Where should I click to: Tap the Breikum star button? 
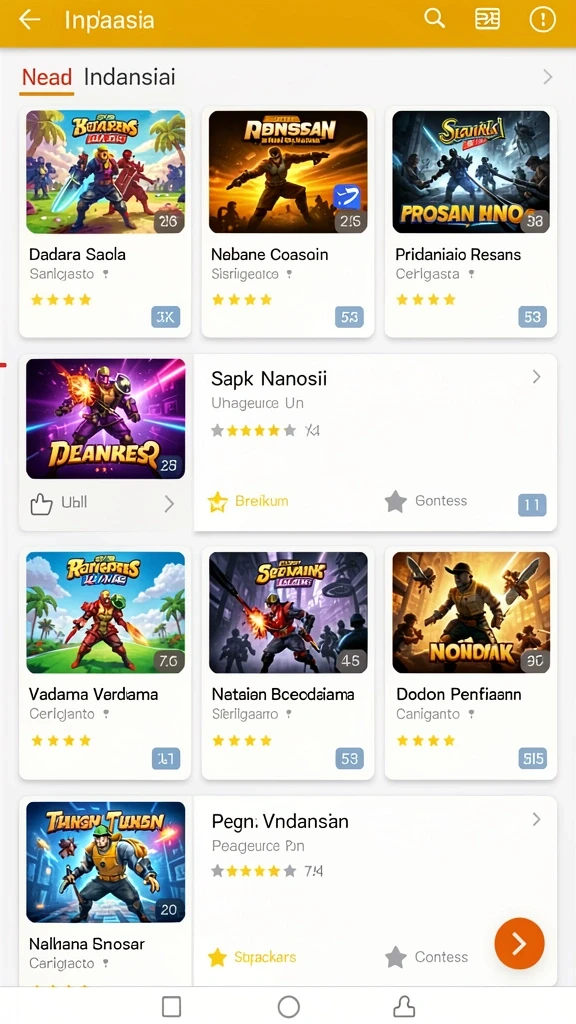click(x=248, y=502)
